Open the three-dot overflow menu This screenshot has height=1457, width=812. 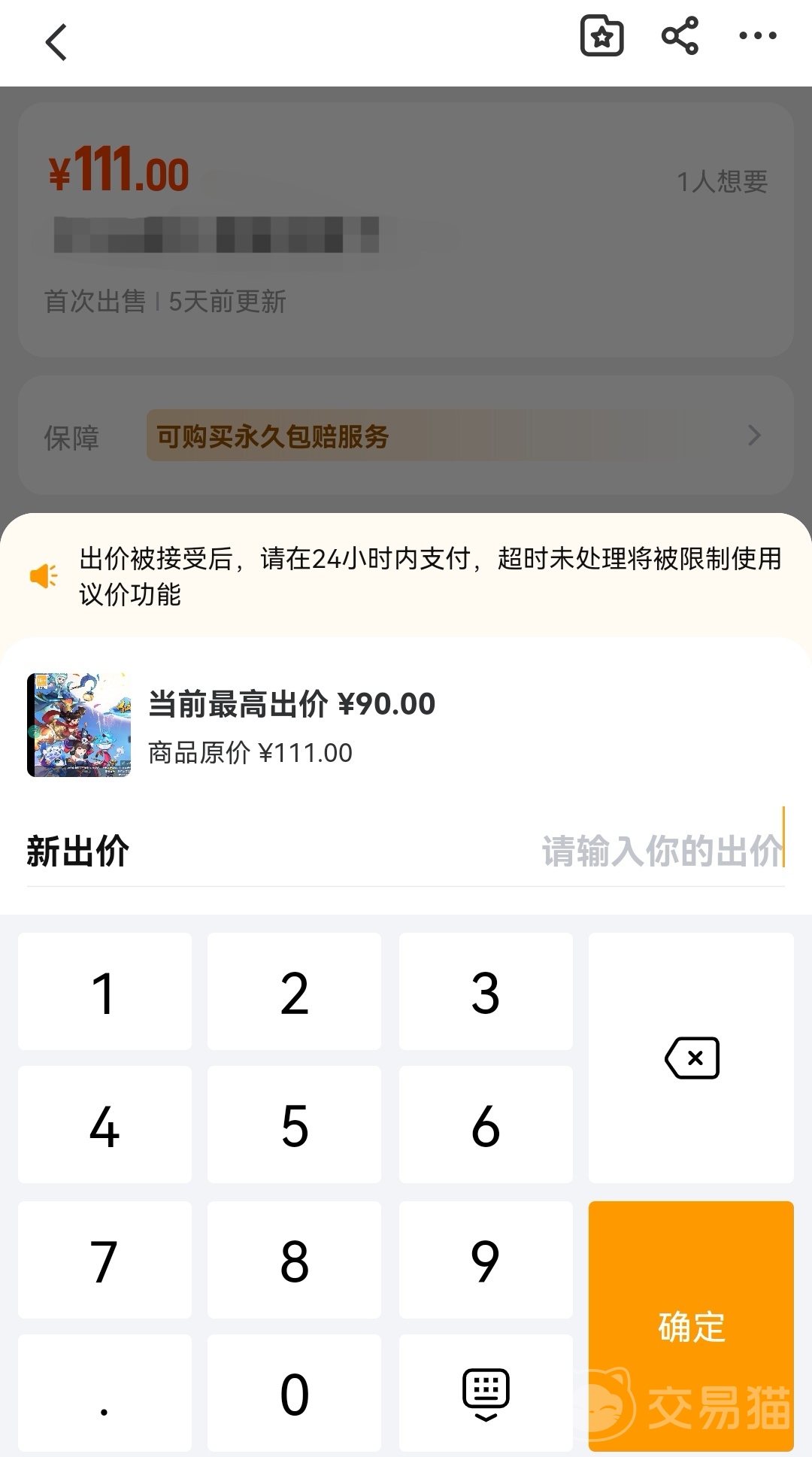(x=757, y=36)
